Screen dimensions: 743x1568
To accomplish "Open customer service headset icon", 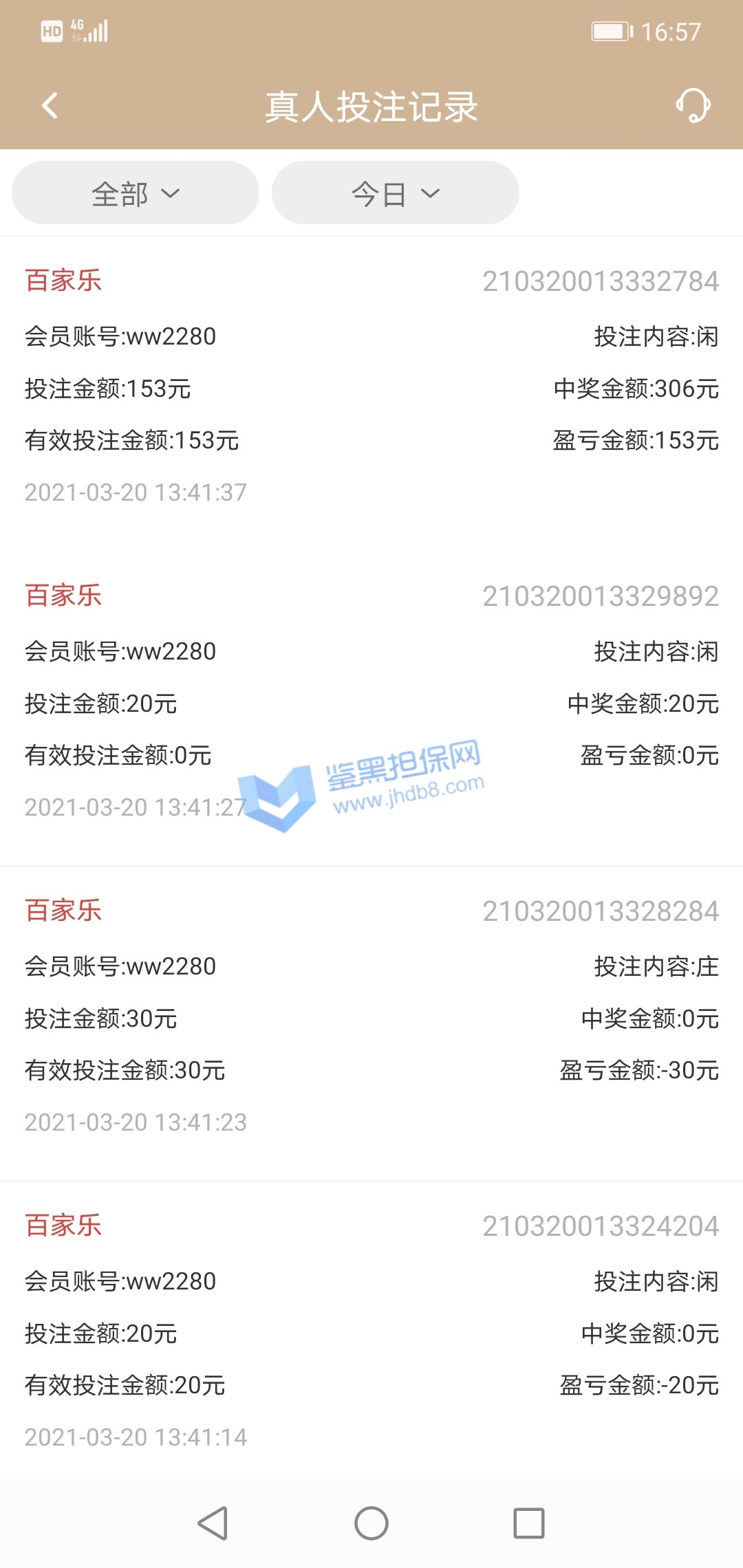I will click(x=693, y=106).
